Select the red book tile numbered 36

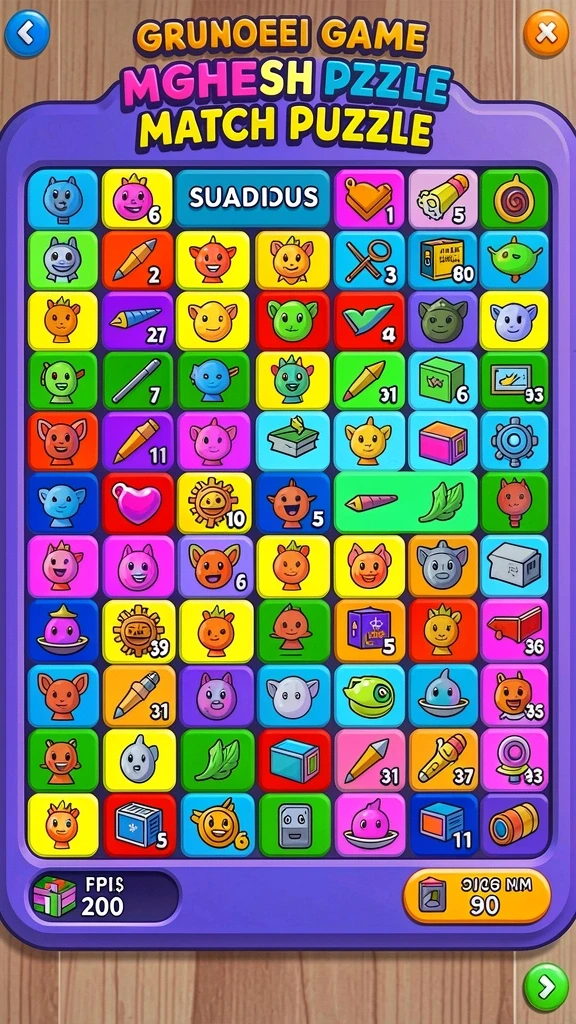tap(514, 629)
